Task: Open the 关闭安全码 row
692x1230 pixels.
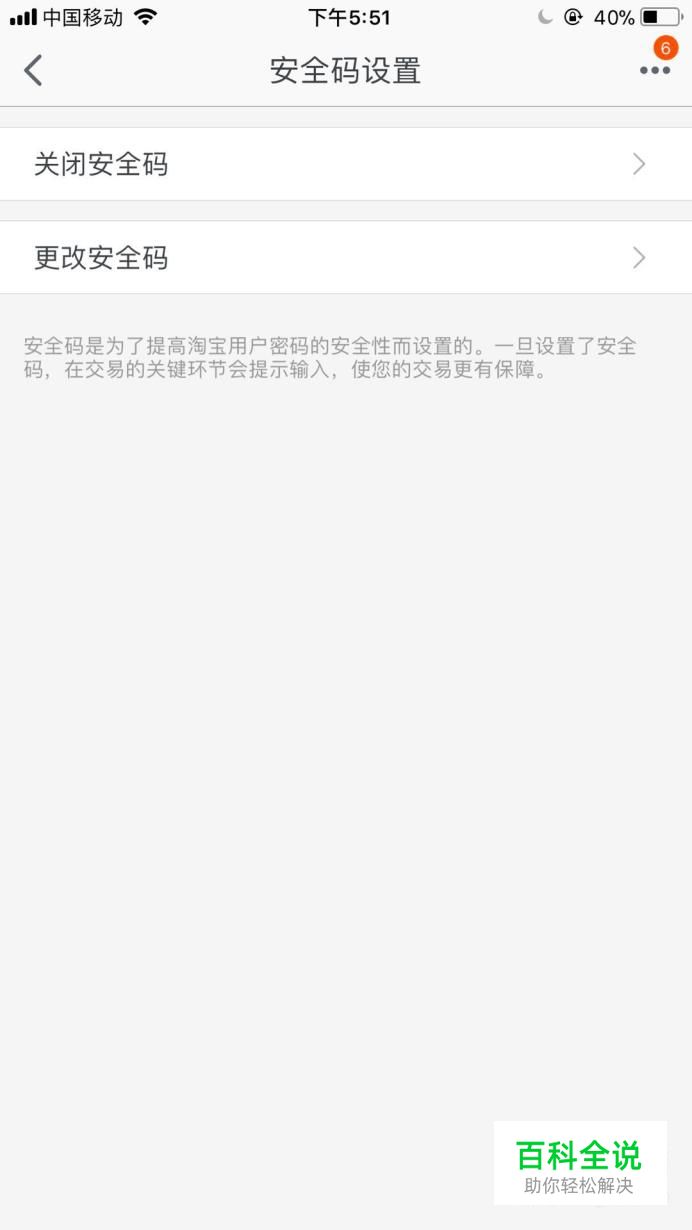Action: pyautogui.click(x=346, y=164)
